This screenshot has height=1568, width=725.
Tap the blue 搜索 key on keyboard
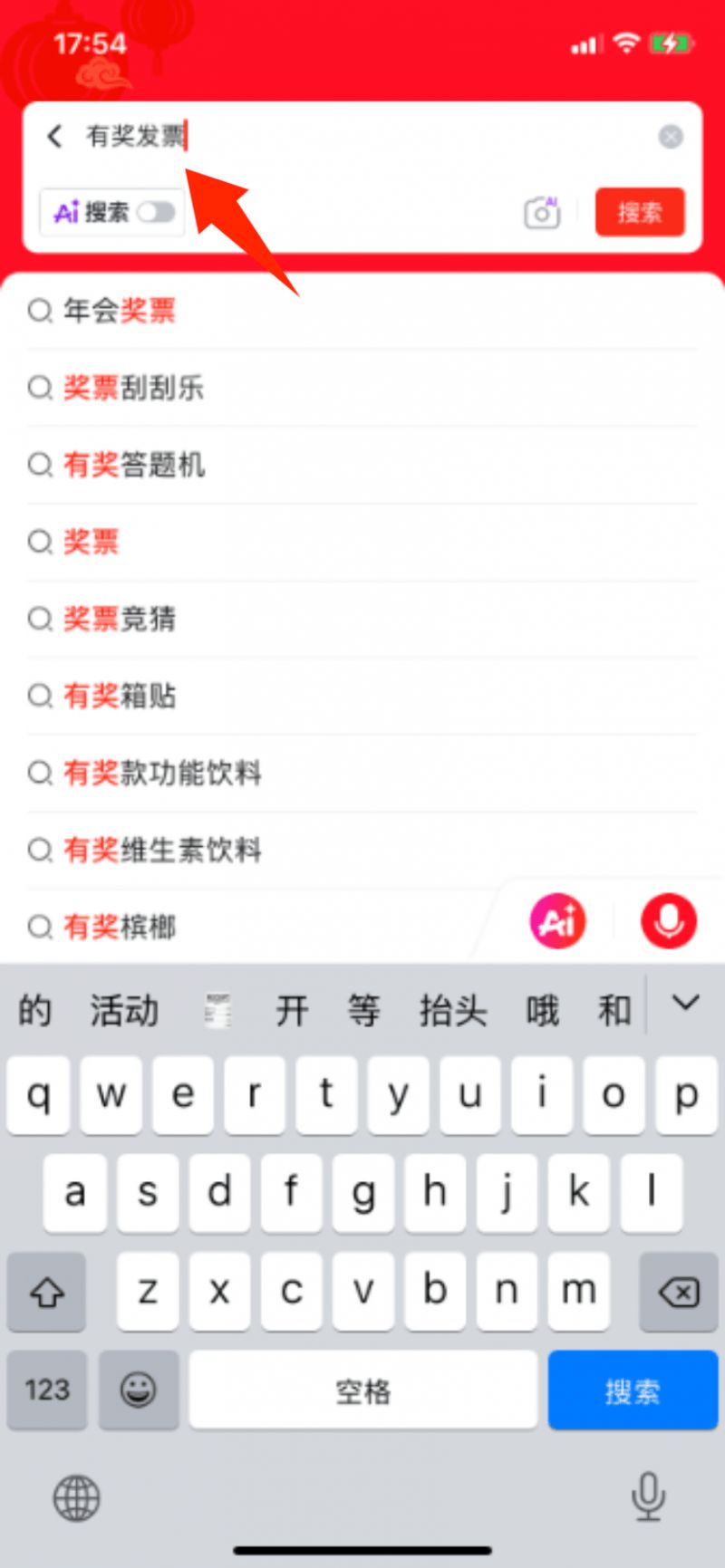632,1390
